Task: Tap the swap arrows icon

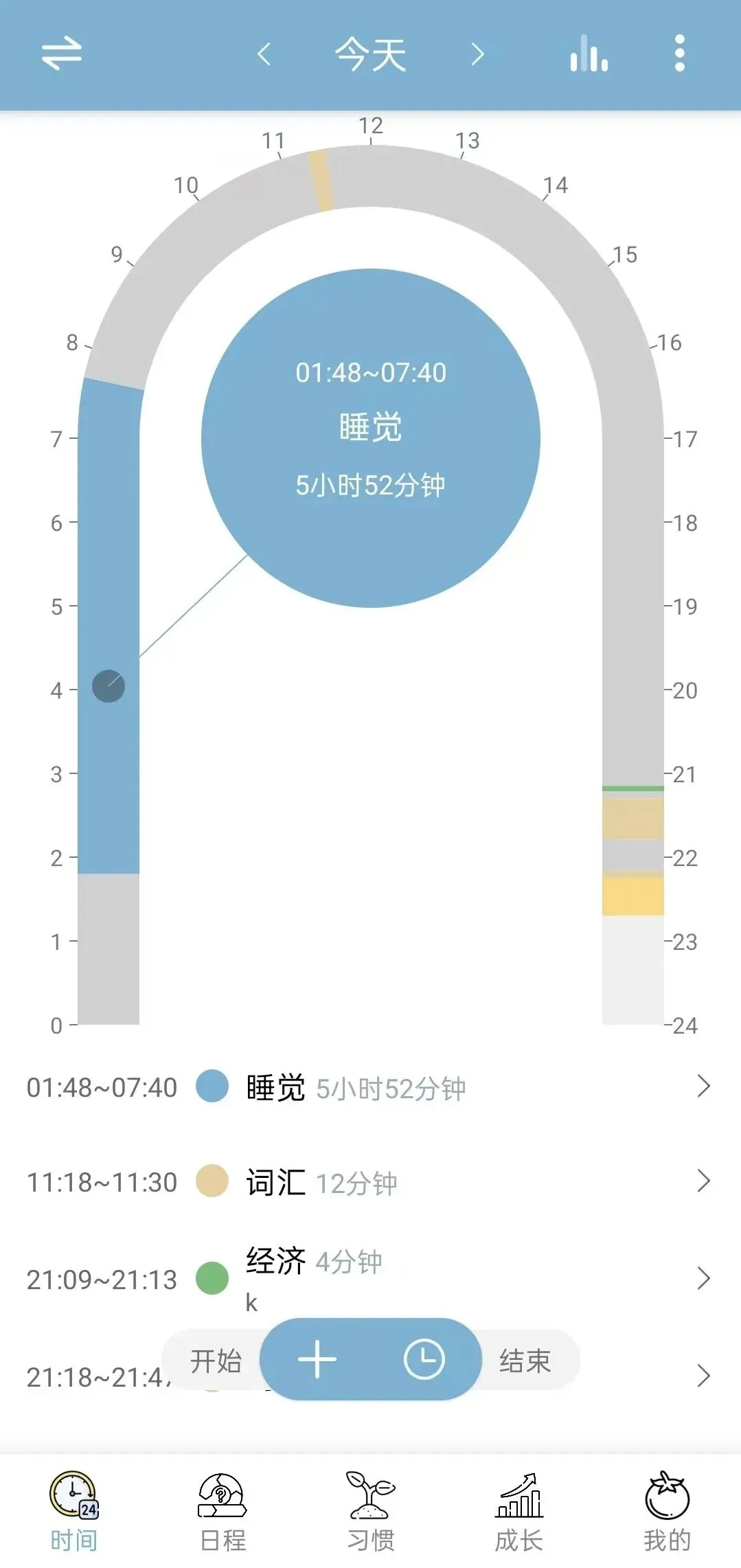Action: (x=62, y=54)
